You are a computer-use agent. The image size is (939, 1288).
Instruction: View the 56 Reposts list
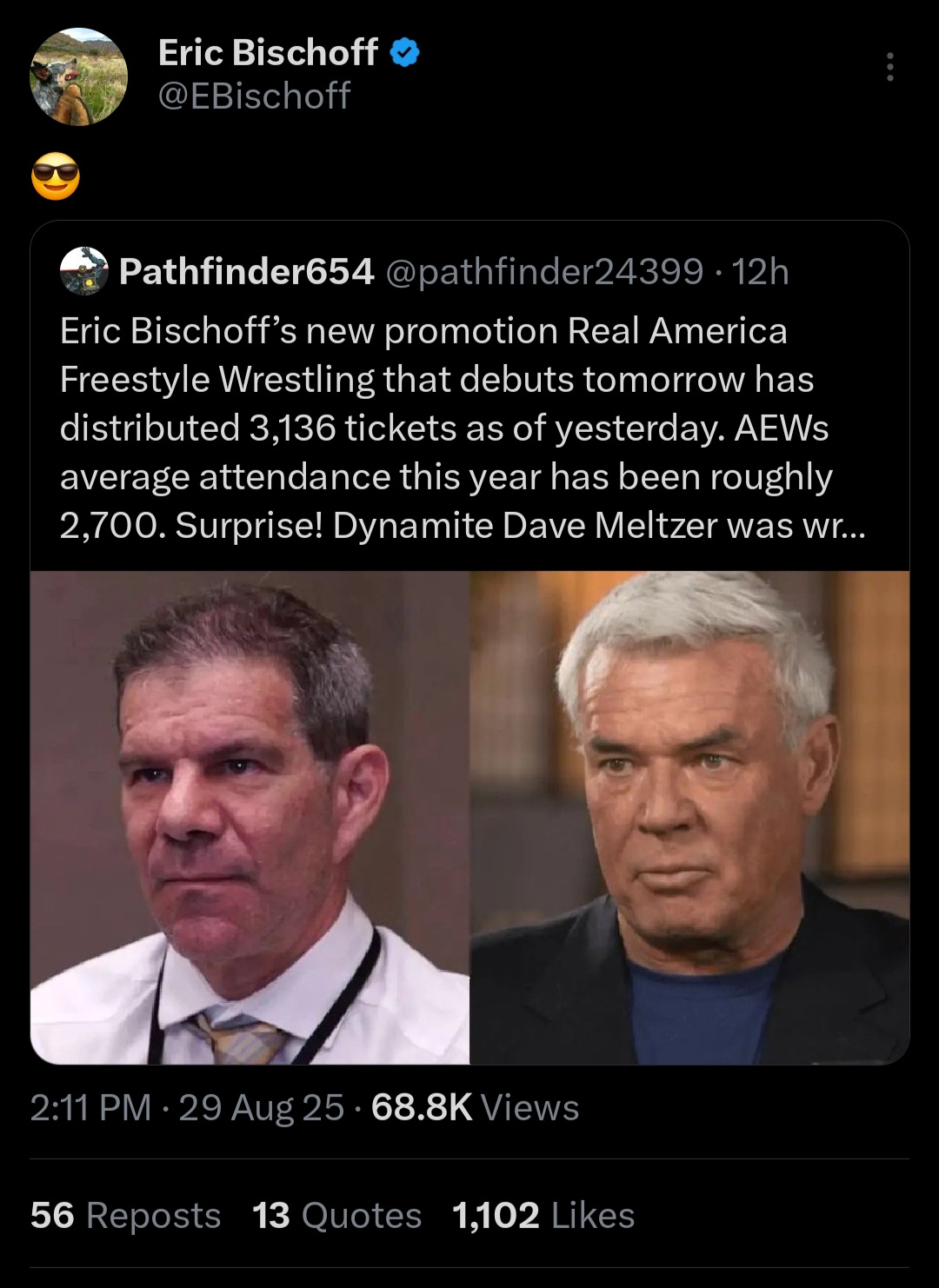(125, 1215)
